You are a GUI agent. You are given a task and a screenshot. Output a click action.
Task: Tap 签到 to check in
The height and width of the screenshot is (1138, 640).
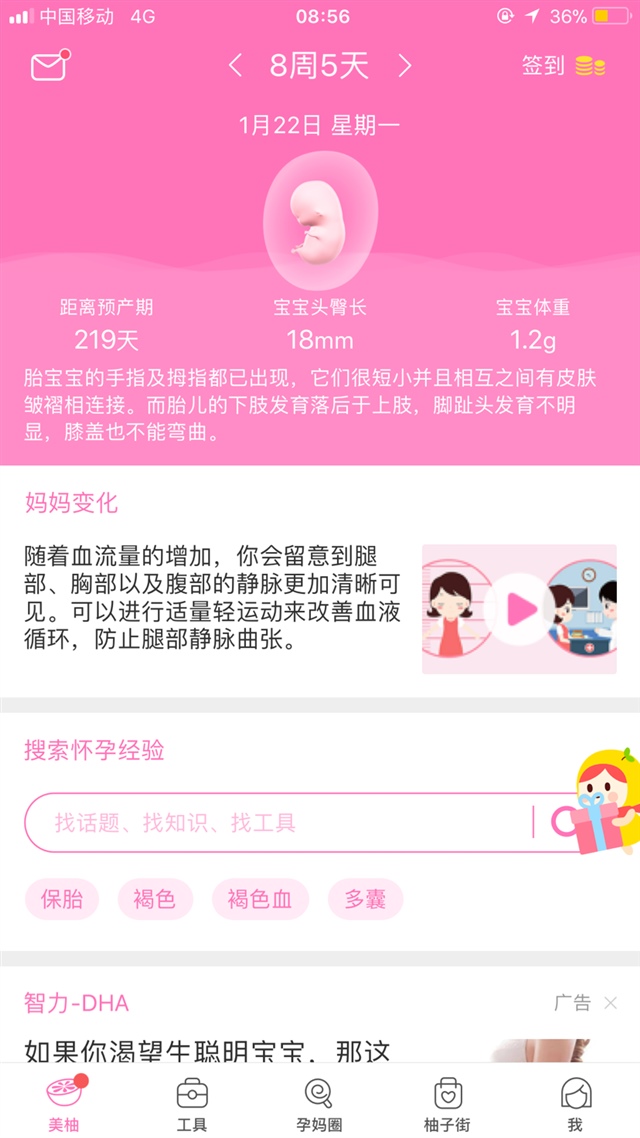(x=562, y=66)
